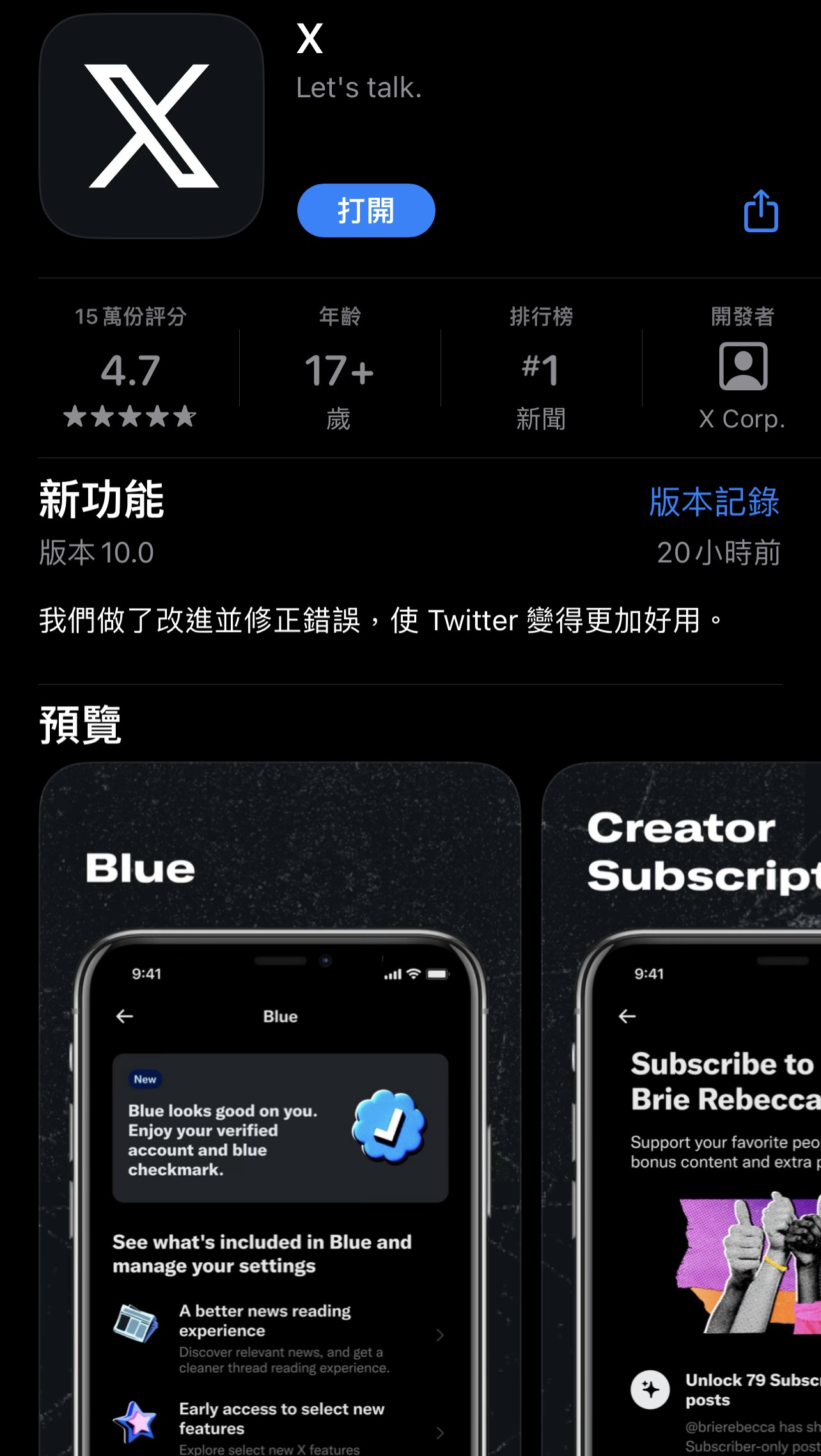
Task: Tap the 打開 button to open X
Action: [x=366, y=210]
